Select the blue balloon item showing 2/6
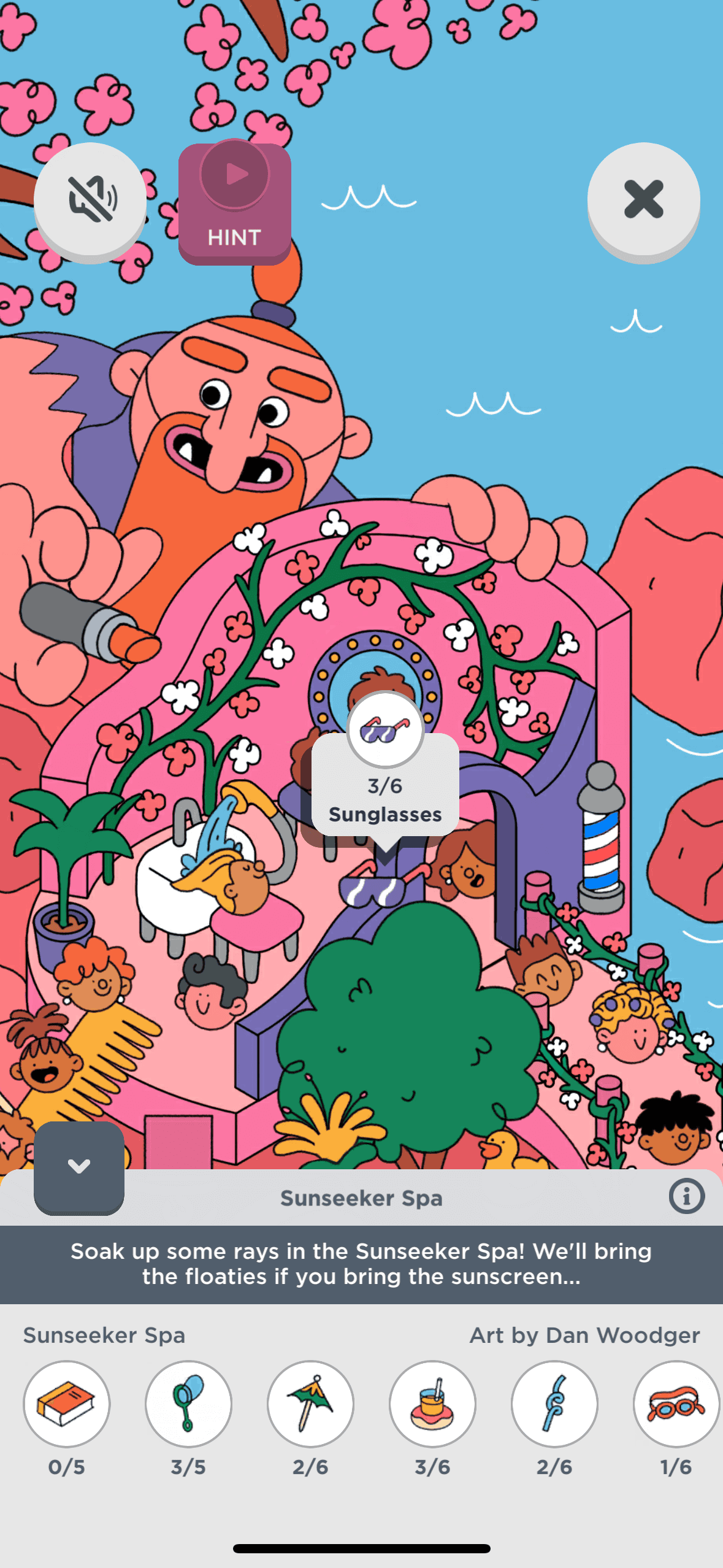The width and height of the screenshot is (723, 1568). [554, 1404]
